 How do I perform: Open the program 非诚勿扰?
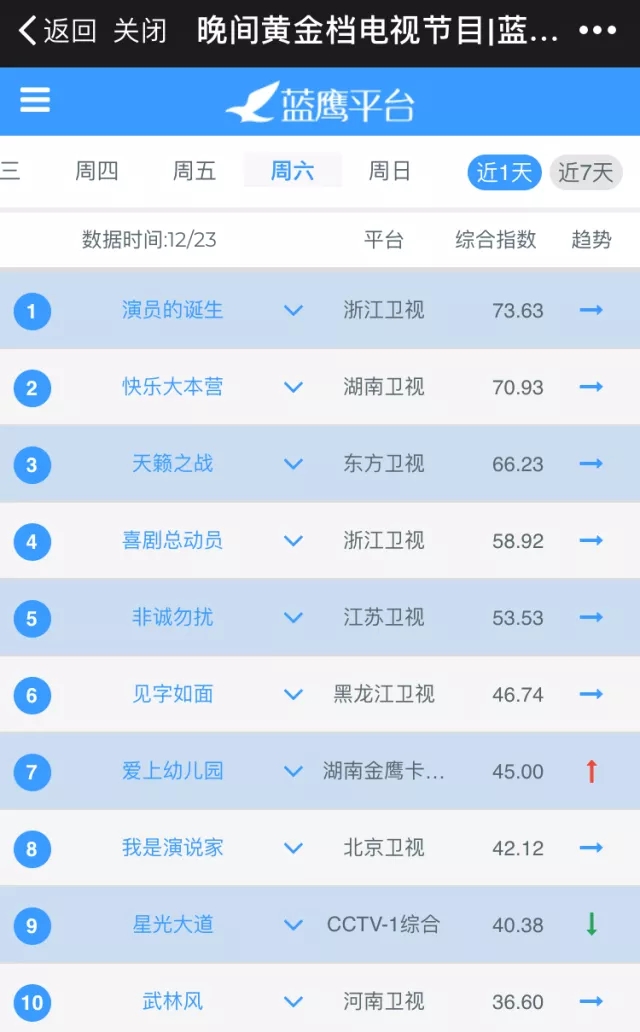(173, 617)
